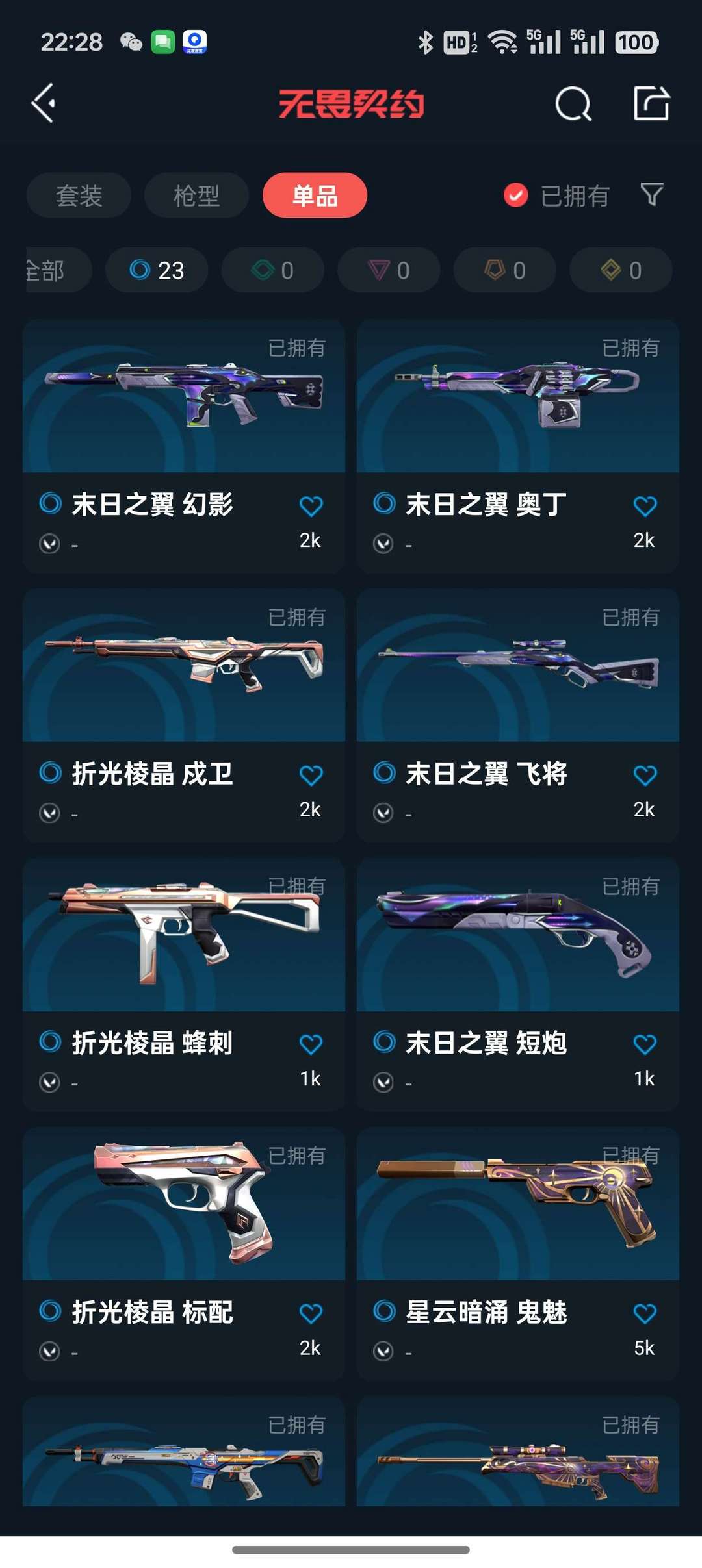
Task: Select the blue tier chip showing 23
Action: point(157,270)
